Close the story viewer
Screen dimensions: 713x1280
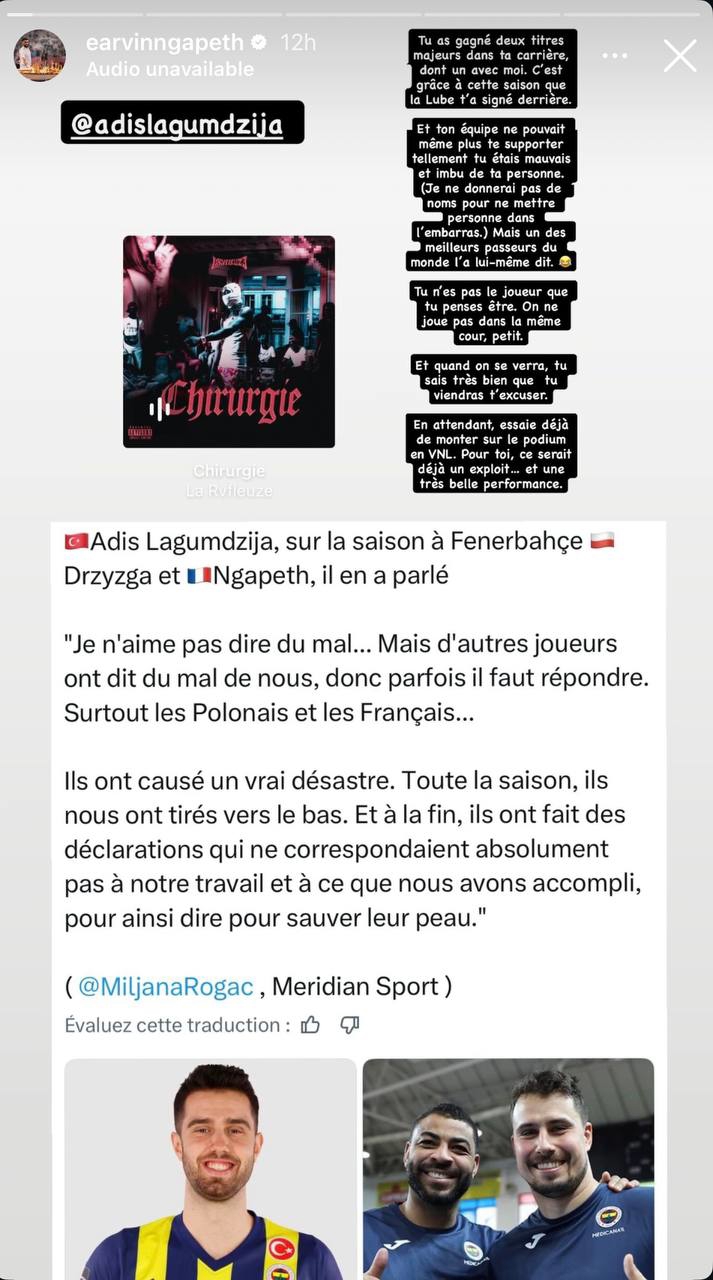tap(680, 56)
